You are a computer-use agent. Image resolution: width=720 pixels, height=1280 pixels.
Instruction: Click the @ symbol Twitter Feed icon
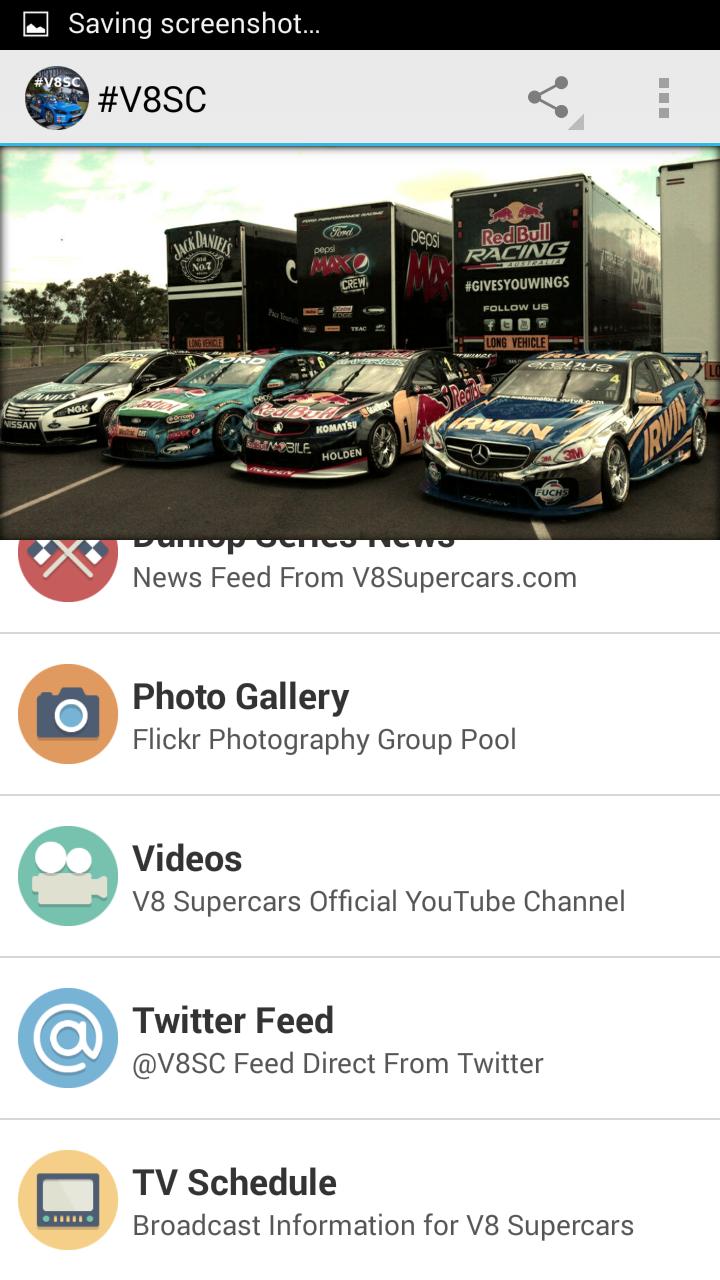point(67,1037)
